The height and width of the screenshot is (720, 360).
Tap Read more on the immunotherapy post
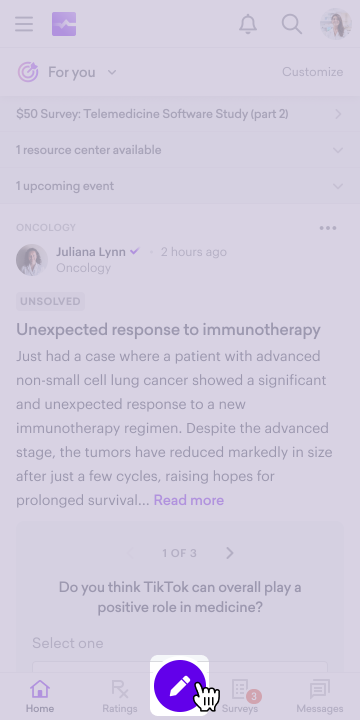pyautogui.click(x=189, y=500)
